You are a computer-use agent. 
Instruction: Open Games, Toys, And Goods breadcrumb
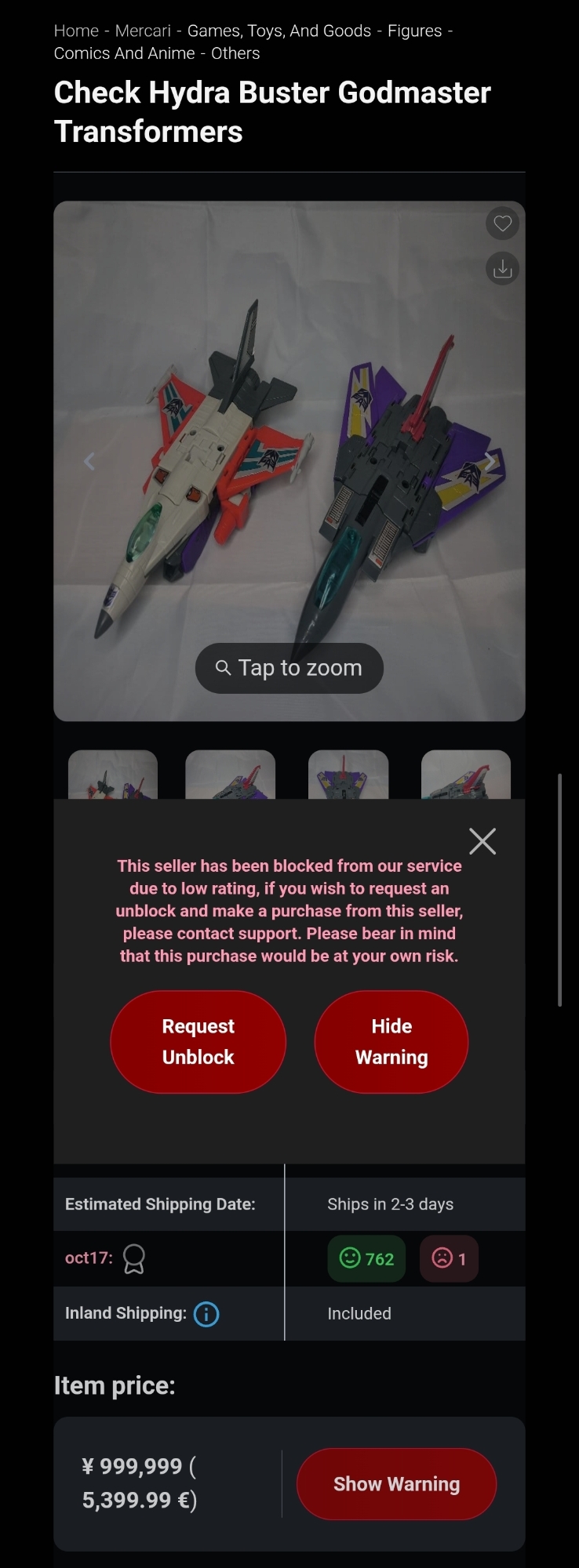pyautogui.click(x=279, y=31)
